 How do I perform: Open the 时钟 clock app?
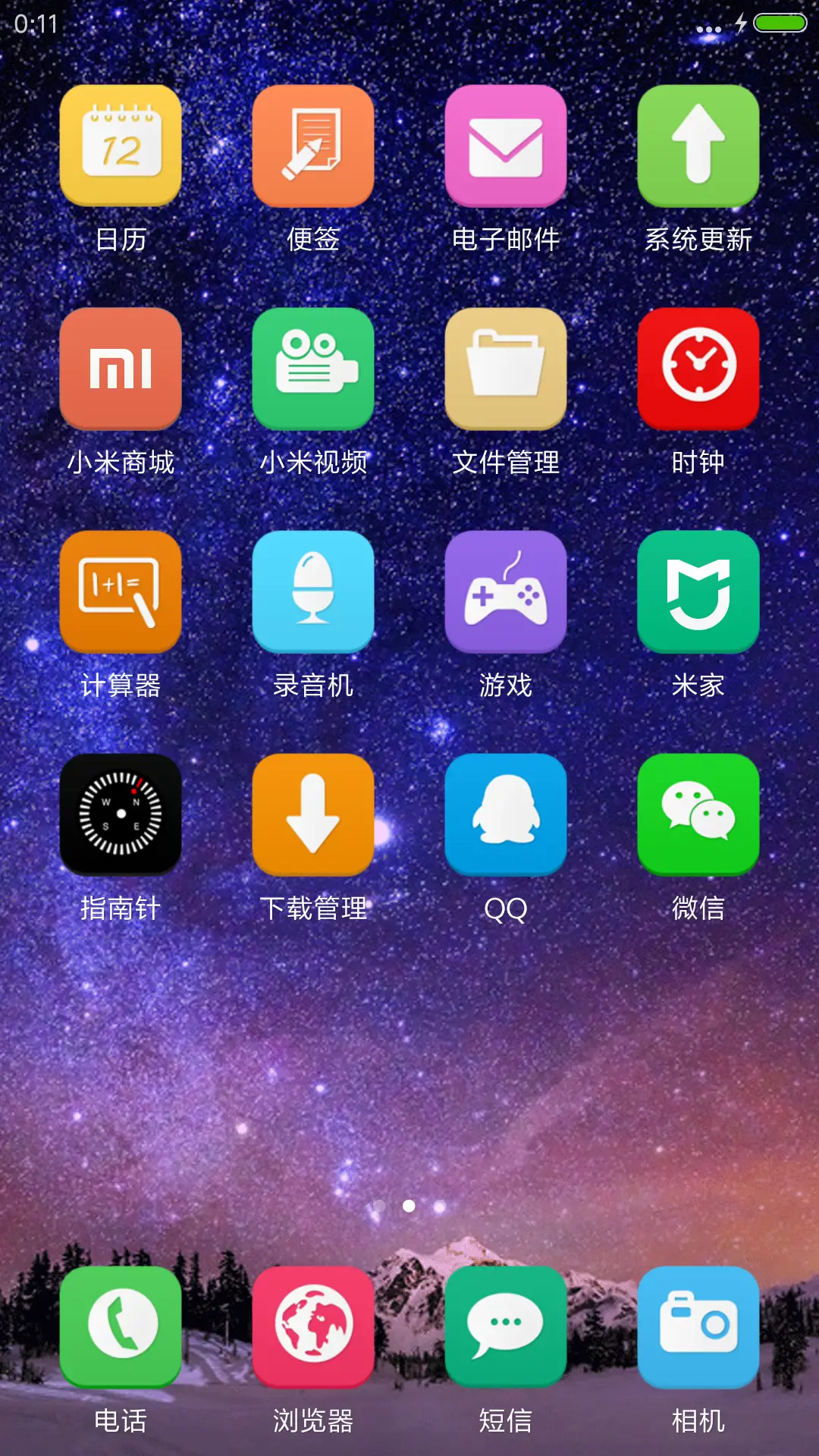pyautogui.click(x=698, y=370)
